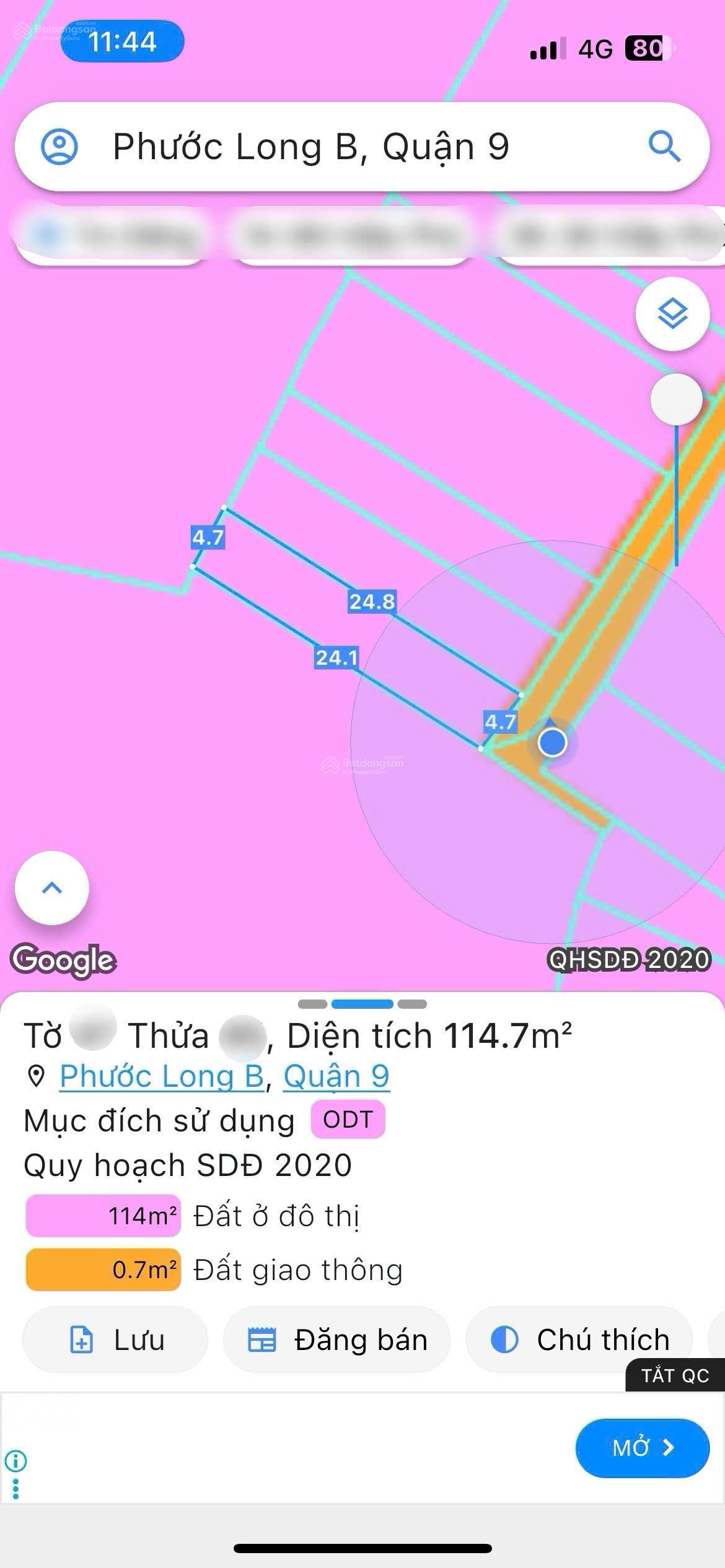Dismiss ads with TẮT QC
This screenshot has height=1568, width=725.
(x=675, y=1375)
